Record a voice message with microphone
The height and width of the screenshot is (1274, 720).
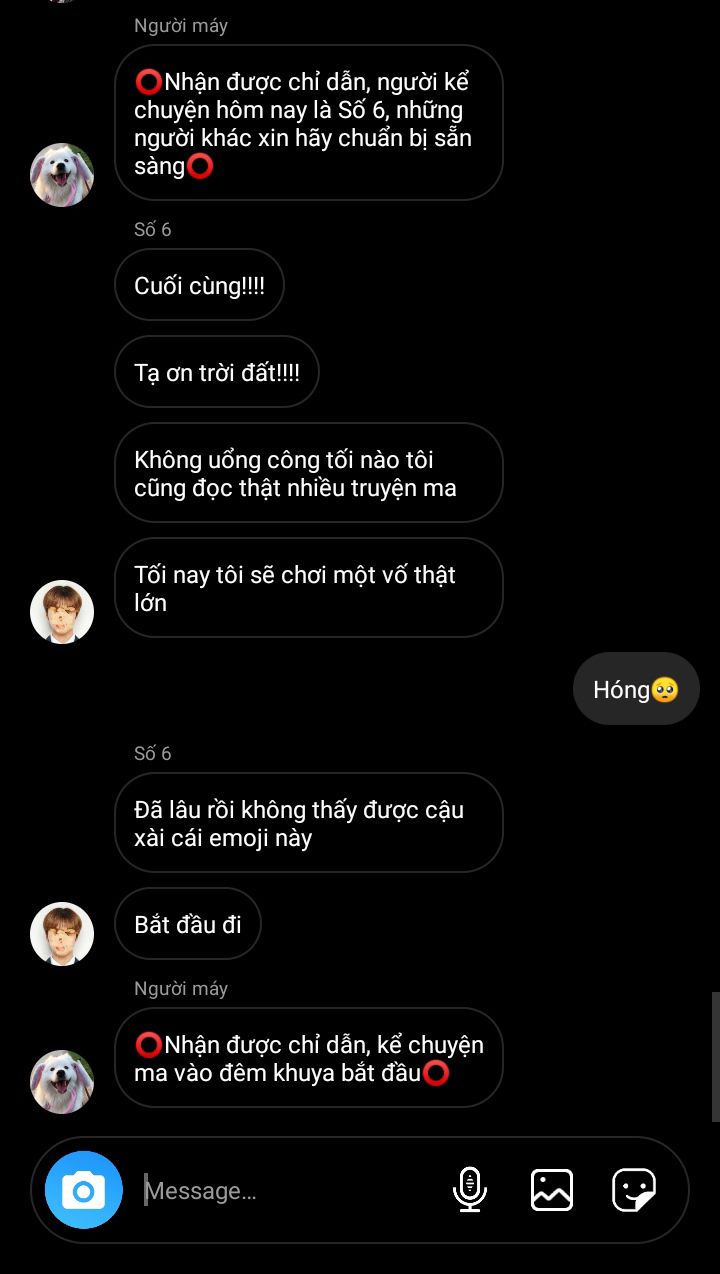click(x=469, y=1190)
